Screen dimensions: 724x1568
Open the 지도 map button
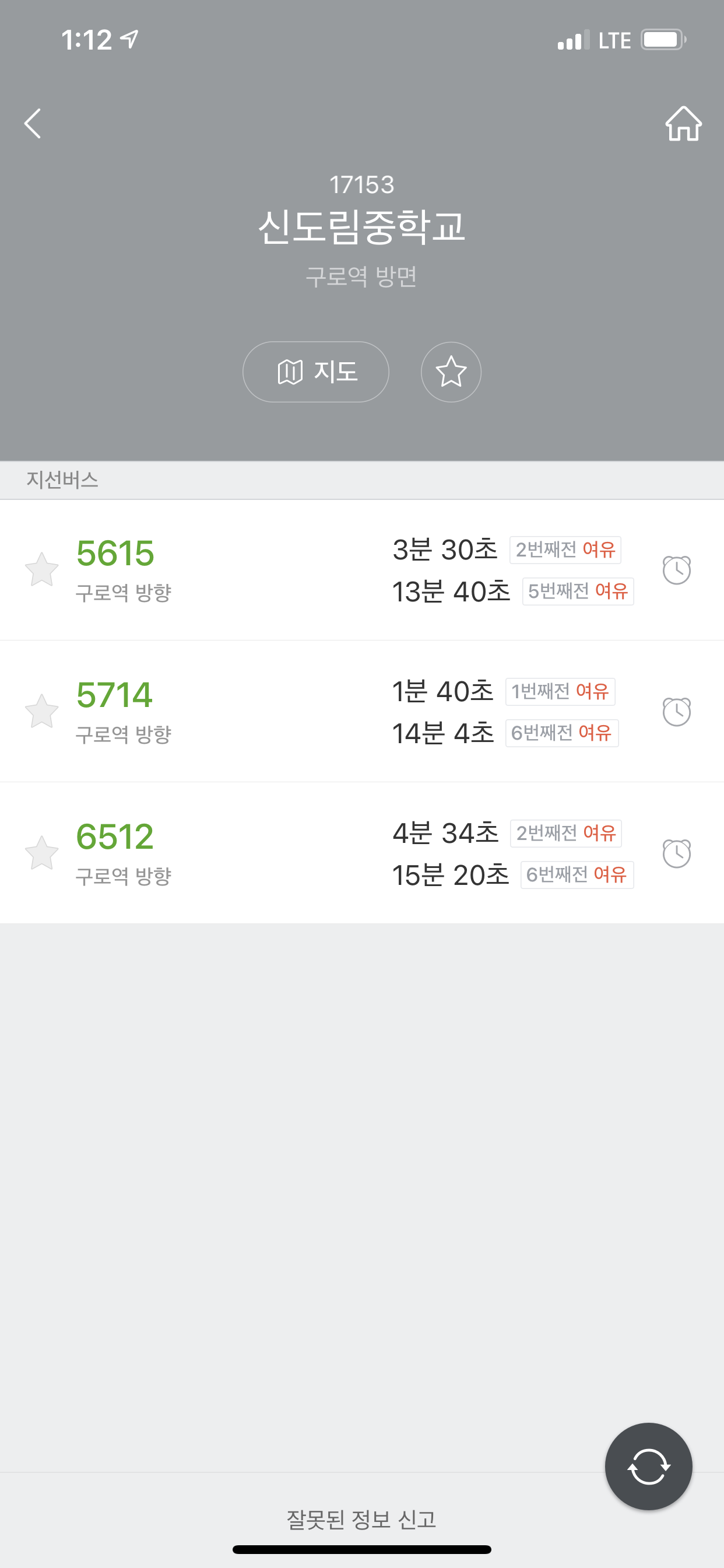click(316, 372)
